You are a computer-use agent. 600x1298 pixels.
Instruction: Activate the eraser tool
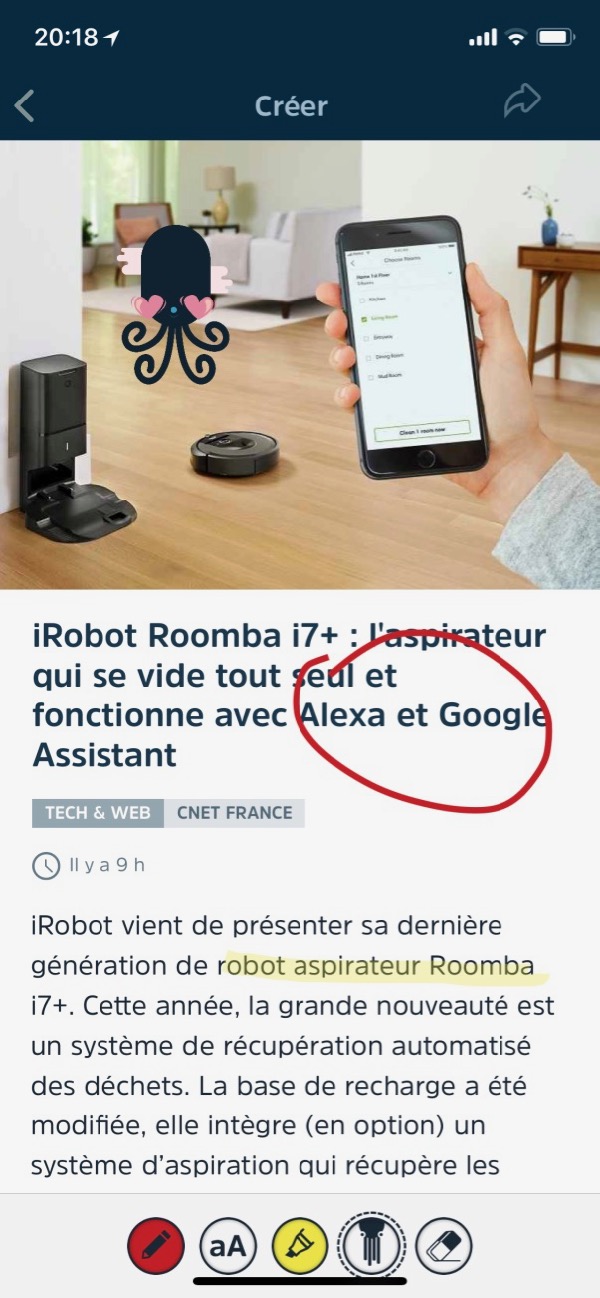pos(443,1246)
